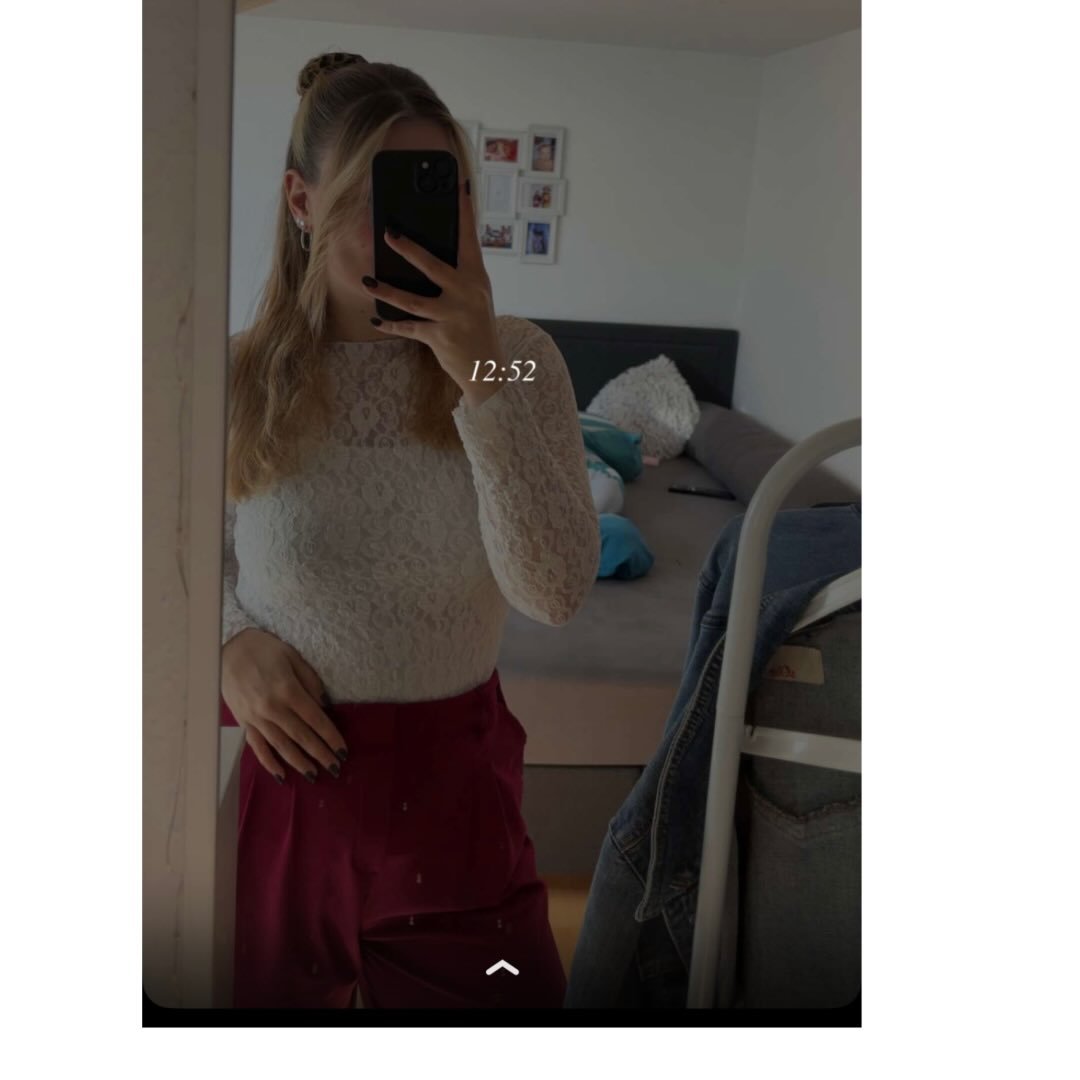
Task: Expand the swipe-up chevron arrow
Action: point(502,967)
